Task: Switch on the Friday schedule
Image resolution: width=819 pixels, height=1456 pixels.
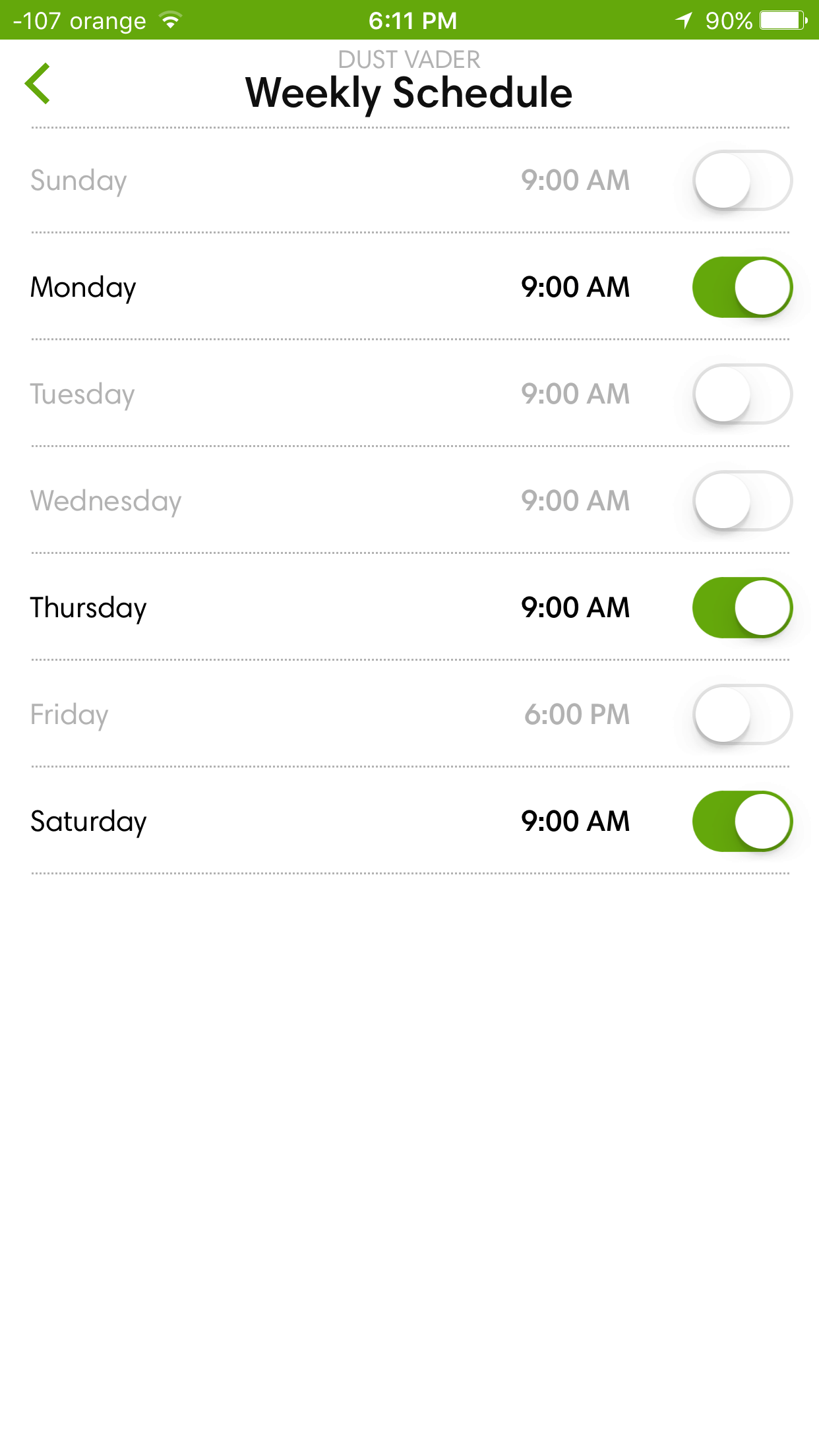Action: 743,714
